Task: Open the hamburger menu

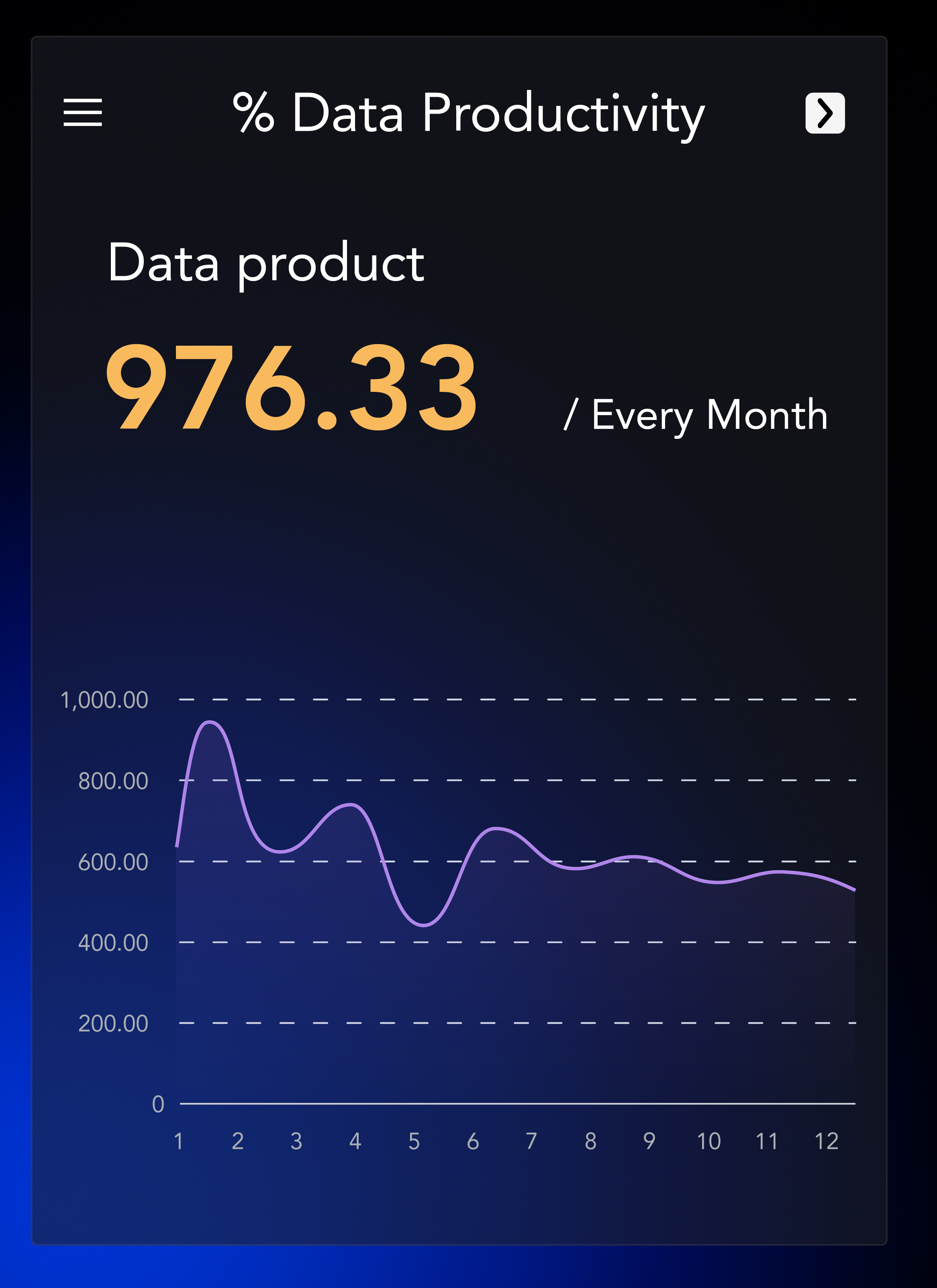Action: click(83, 112)
